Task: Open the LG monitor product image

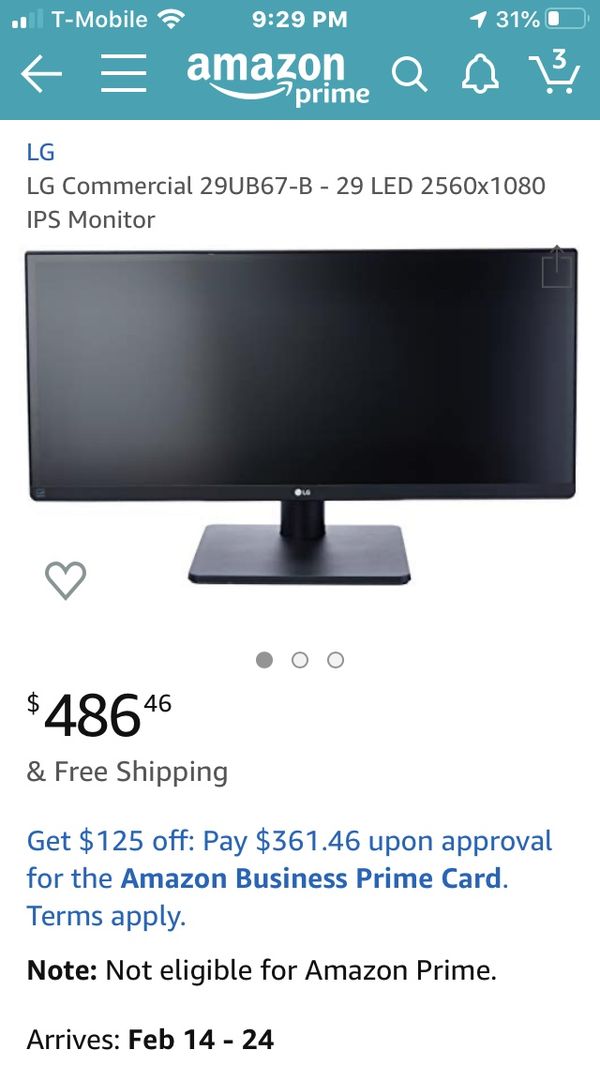Action: [x=300, y=416]
